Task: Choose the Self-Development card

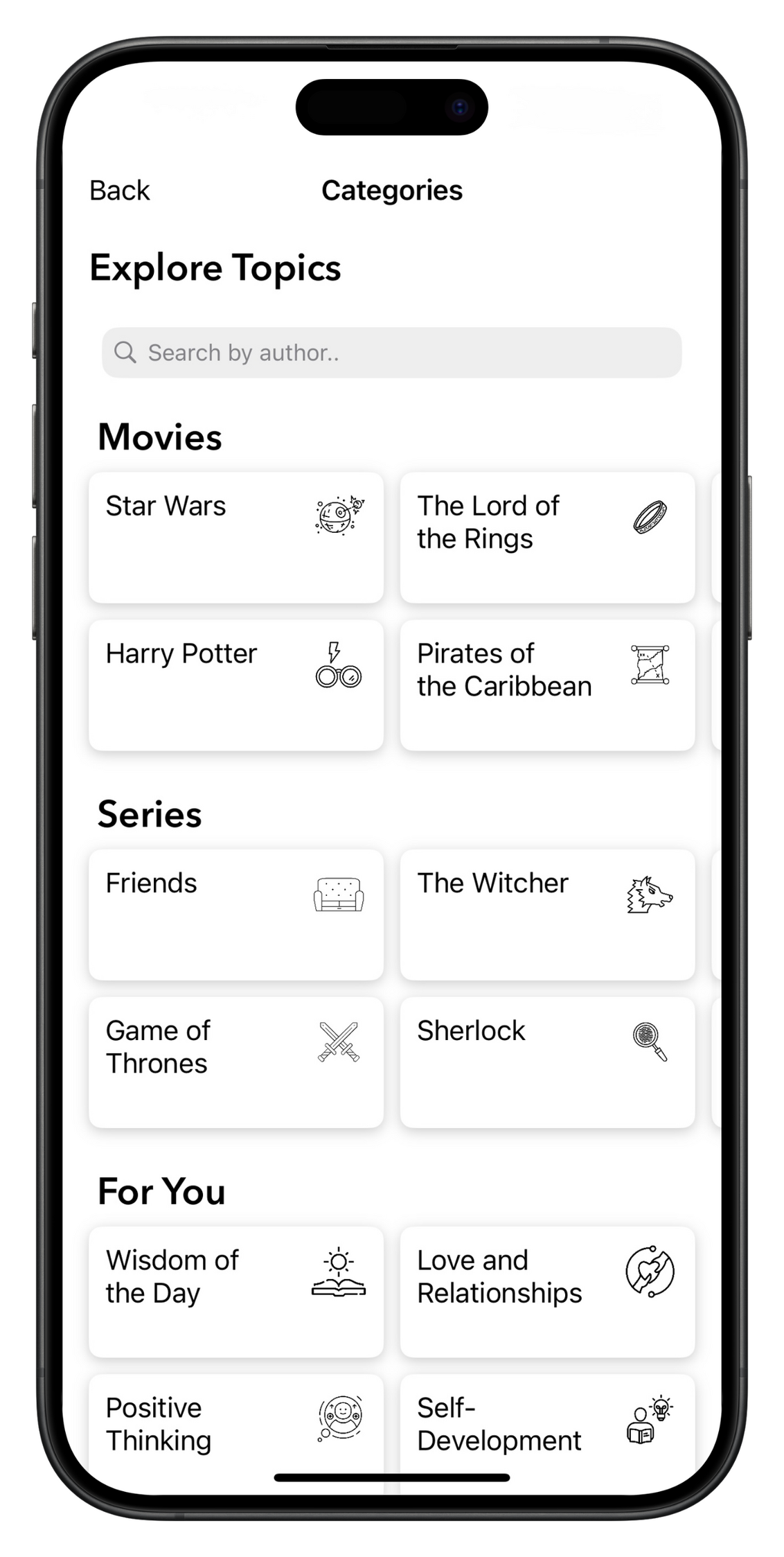Action: [547, 1429]
